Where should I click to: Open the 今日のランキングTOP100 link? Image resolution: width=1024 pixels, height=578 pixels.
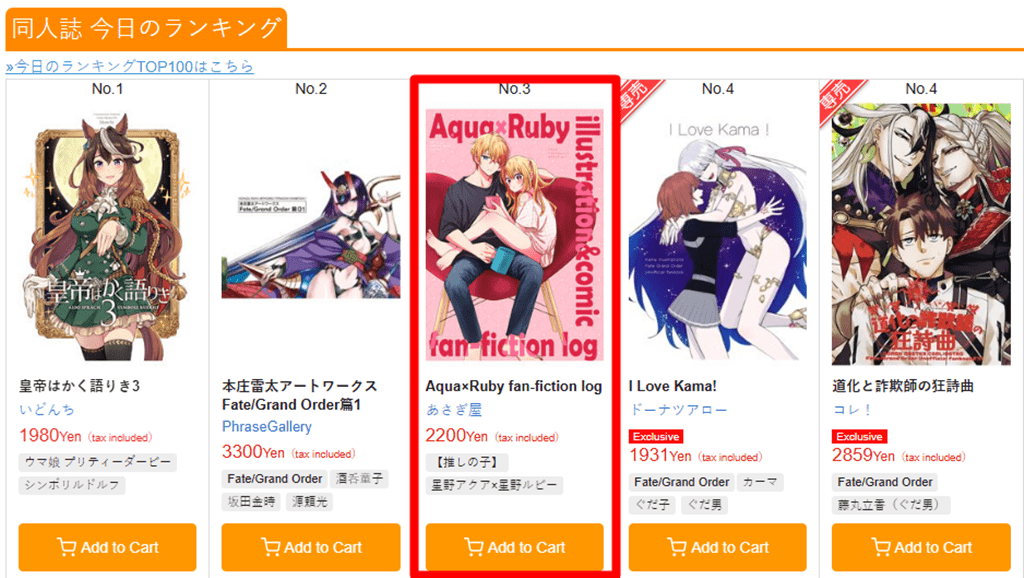click(130, 66)
